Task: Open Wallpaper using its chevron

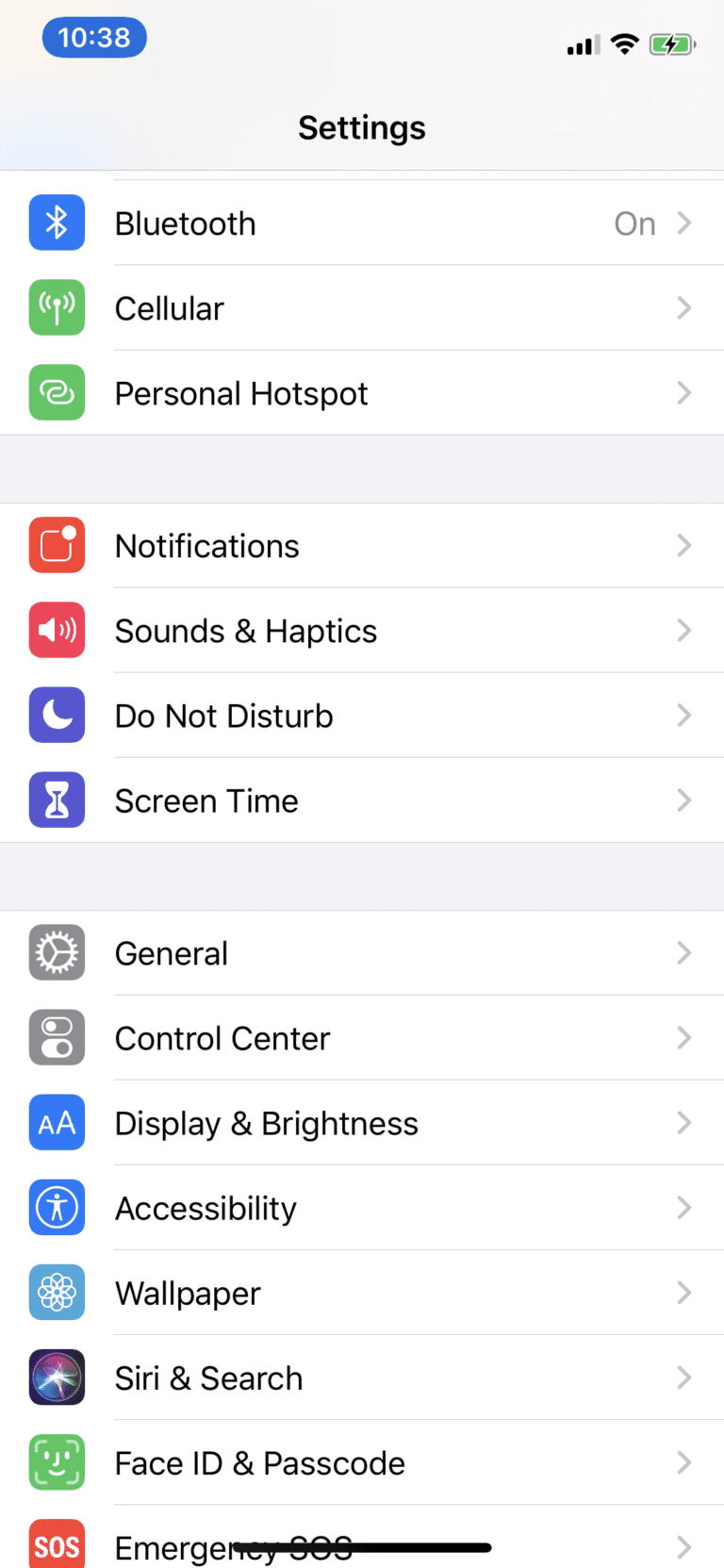Action: coord(684,1293)
